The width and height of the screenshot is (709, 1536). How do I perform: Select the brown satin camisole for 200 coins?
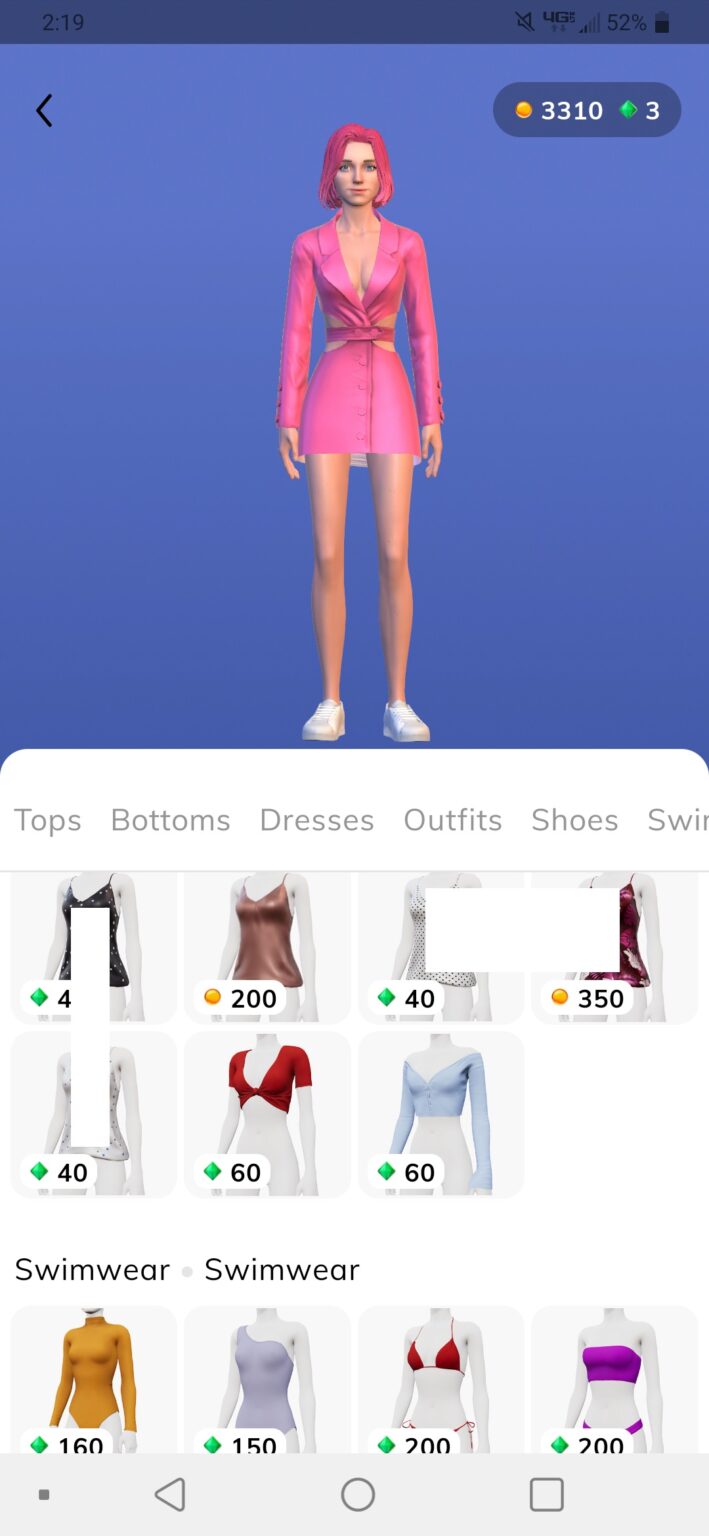tap(267, 945)
